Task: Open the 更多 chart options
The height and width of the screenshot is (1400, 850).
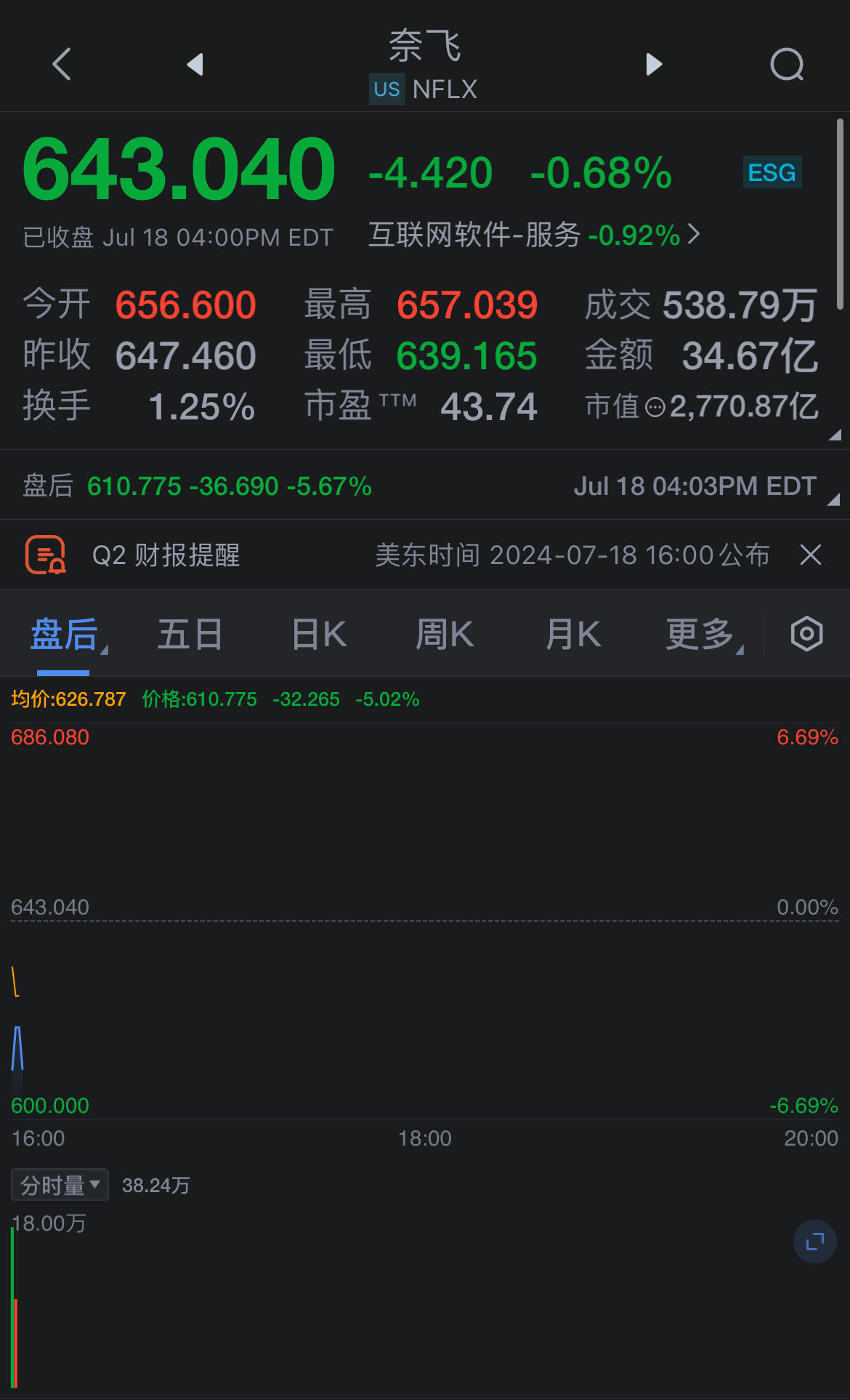Action: (700, 634)
